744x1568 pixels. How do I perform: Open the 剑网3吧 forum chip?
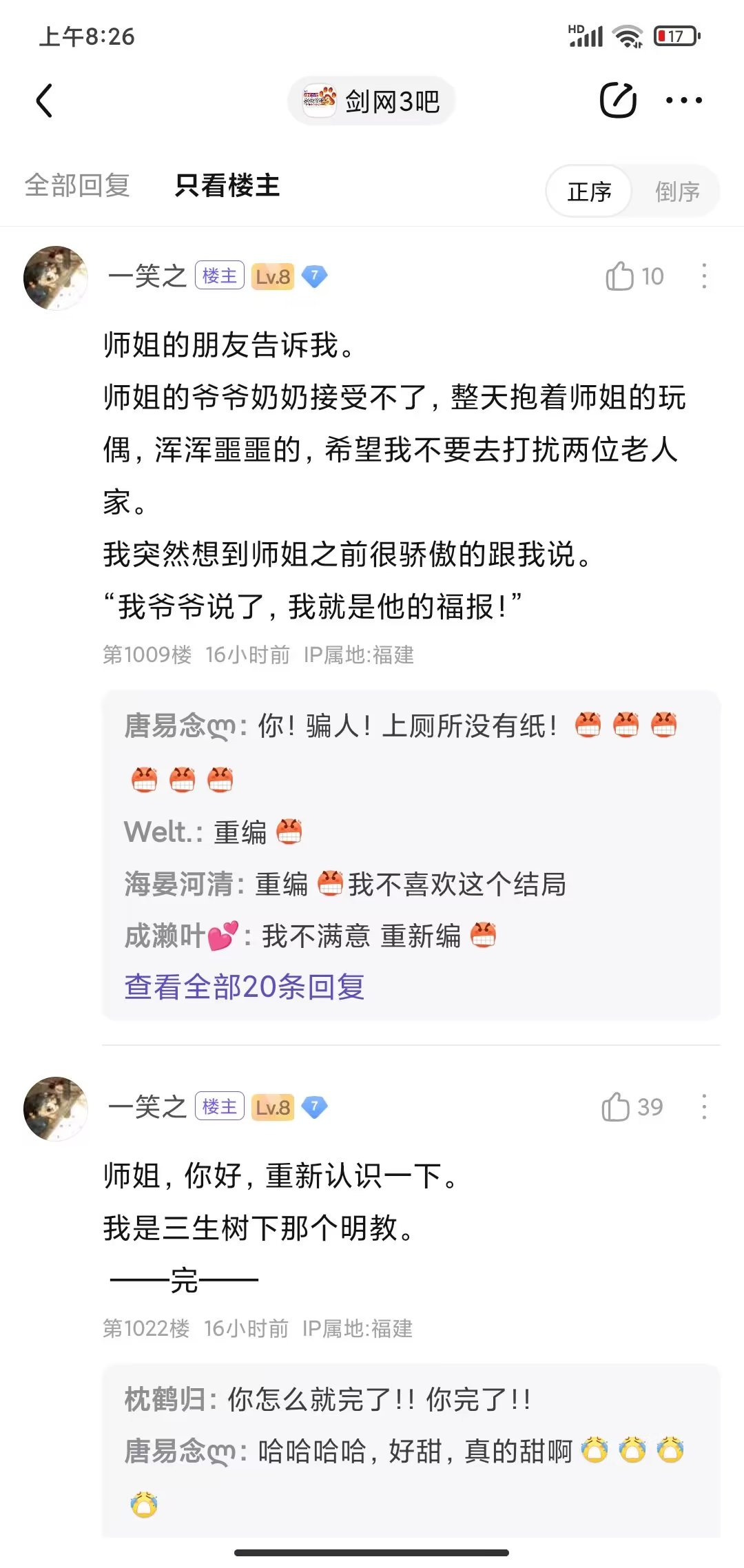pyautogui.click(x=372, y=101)
